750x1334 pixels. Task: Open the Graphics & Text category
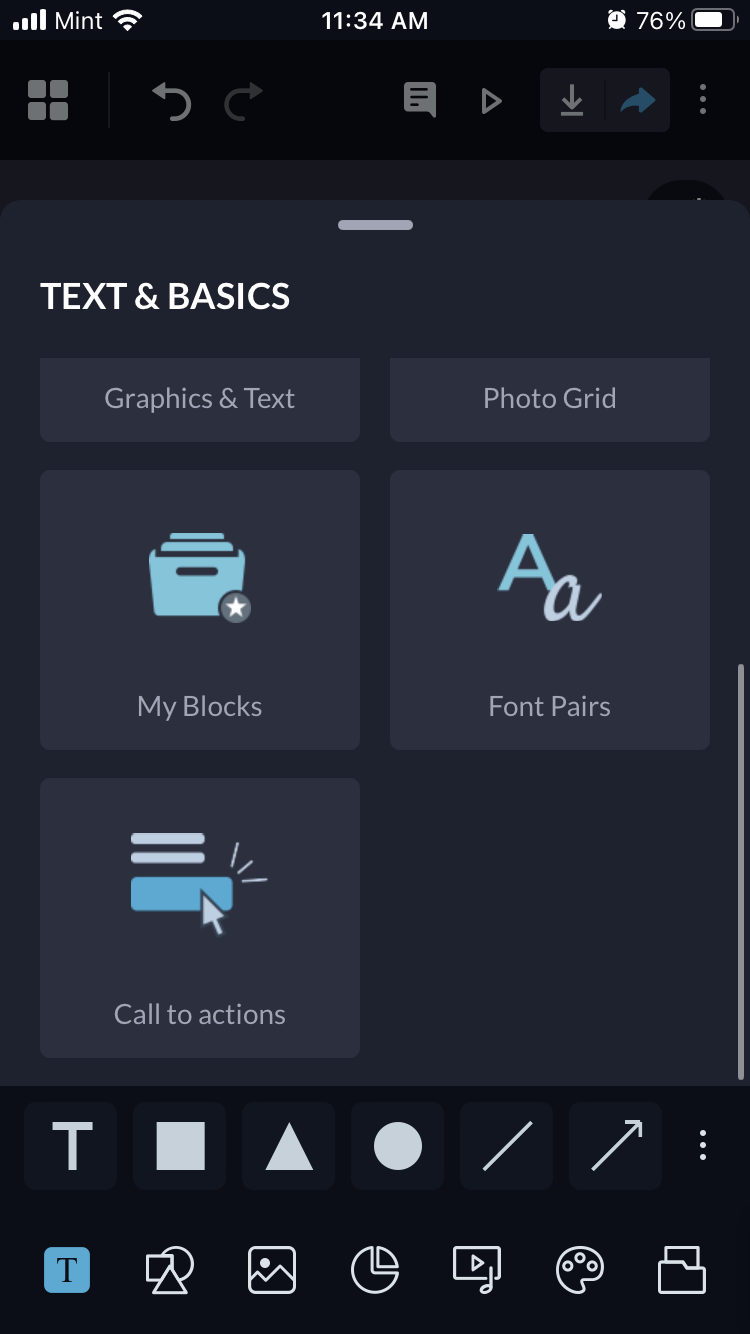tap(199, 399)
